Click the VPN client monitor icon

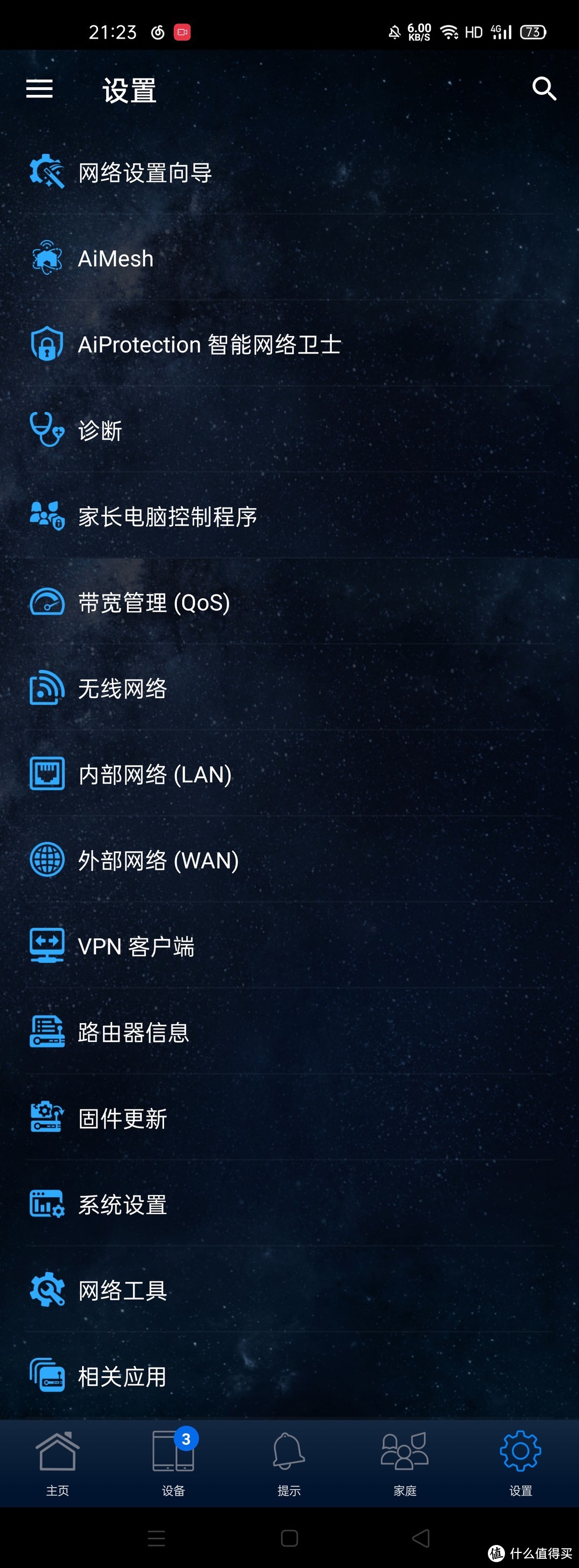46,946
